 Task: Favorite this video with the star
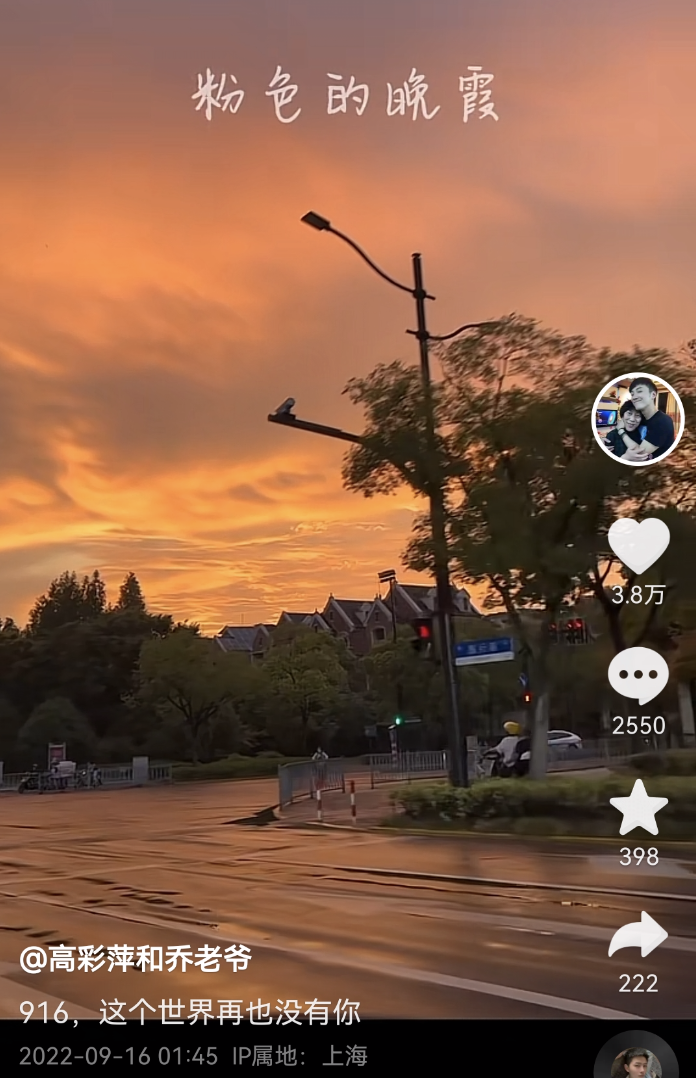638,808
